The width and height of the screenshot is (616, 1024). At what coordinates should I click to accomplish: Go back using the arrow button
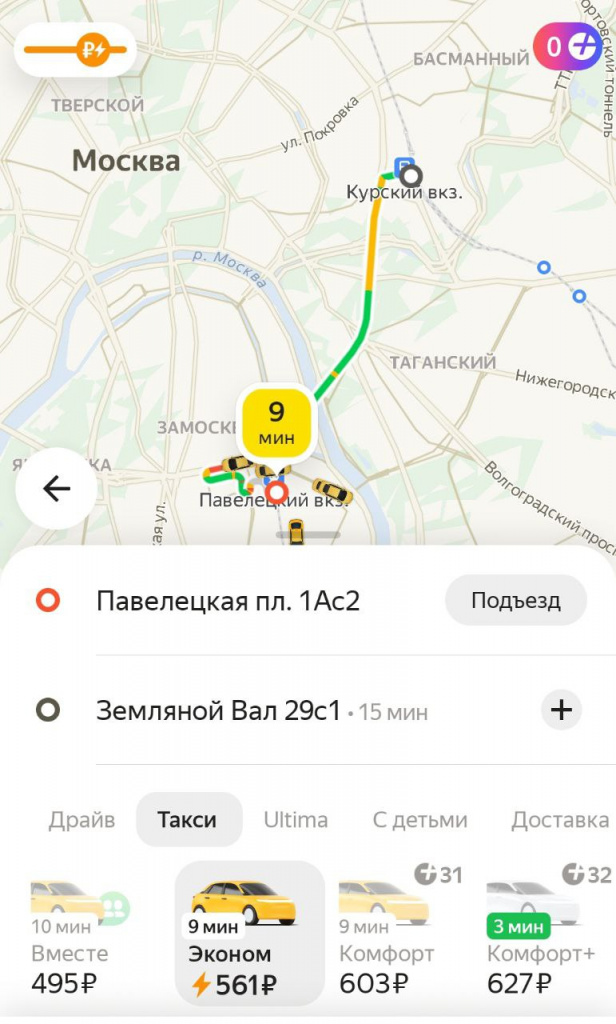tap(56, 488)
